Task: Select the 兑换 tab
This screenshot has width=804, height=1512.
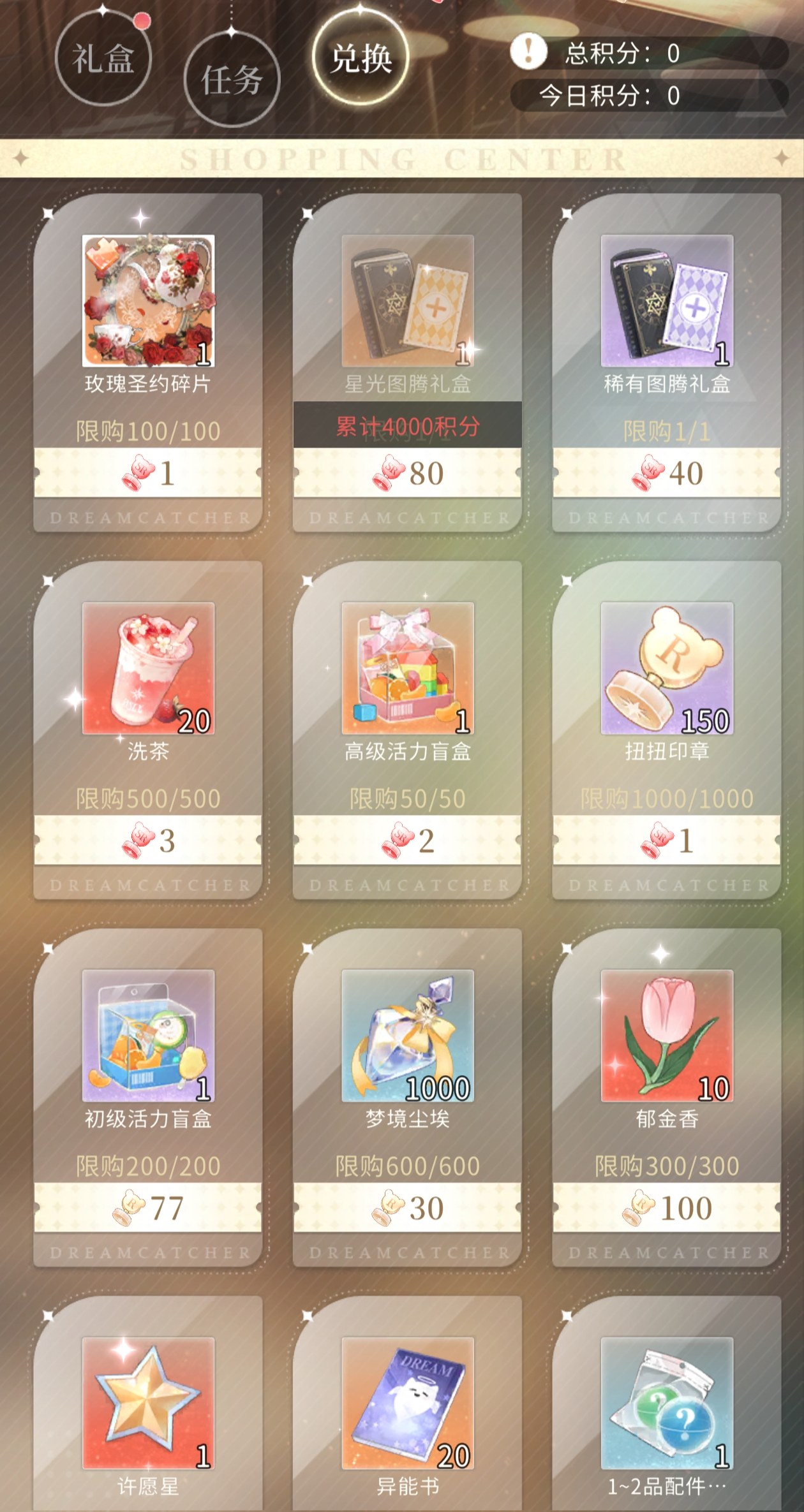Action: tap(361, 59)
